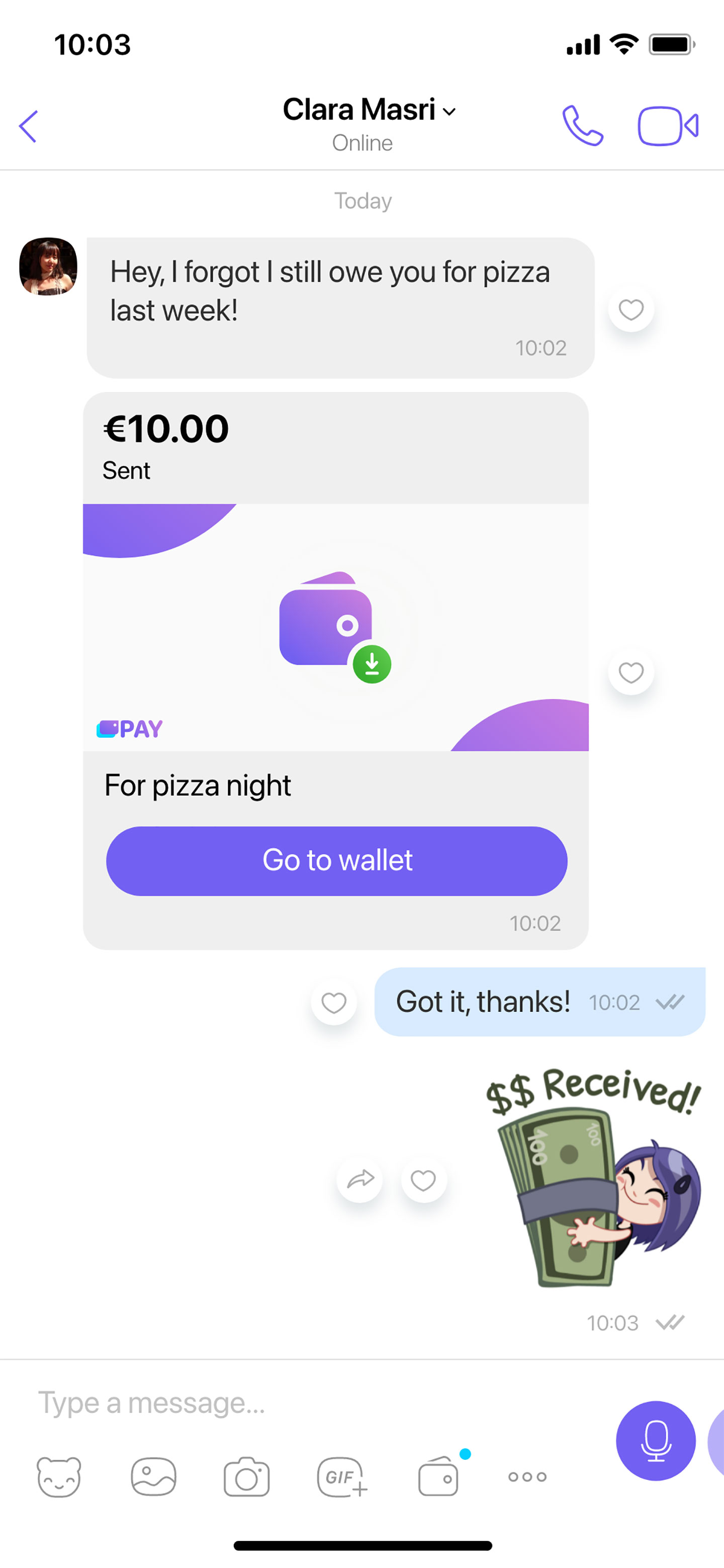Like the pizza message from Clara
The width and height of the screenshot is (724, 1568).
click(x=631, y=310)
